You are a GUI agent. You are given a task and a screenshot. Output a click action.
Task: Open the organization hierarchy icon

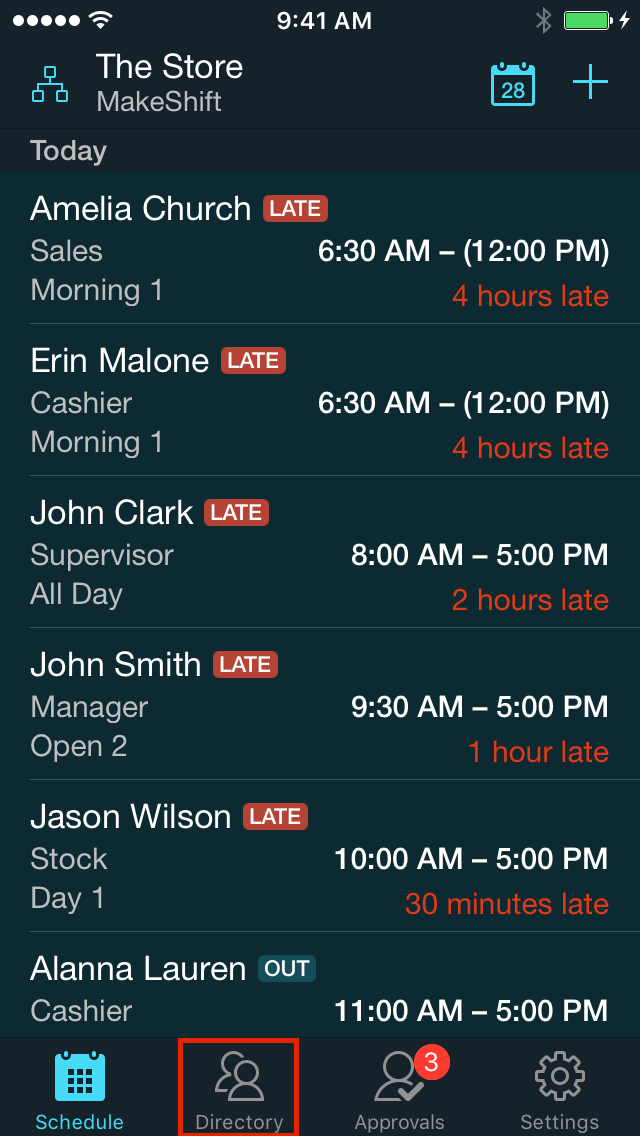50,85
